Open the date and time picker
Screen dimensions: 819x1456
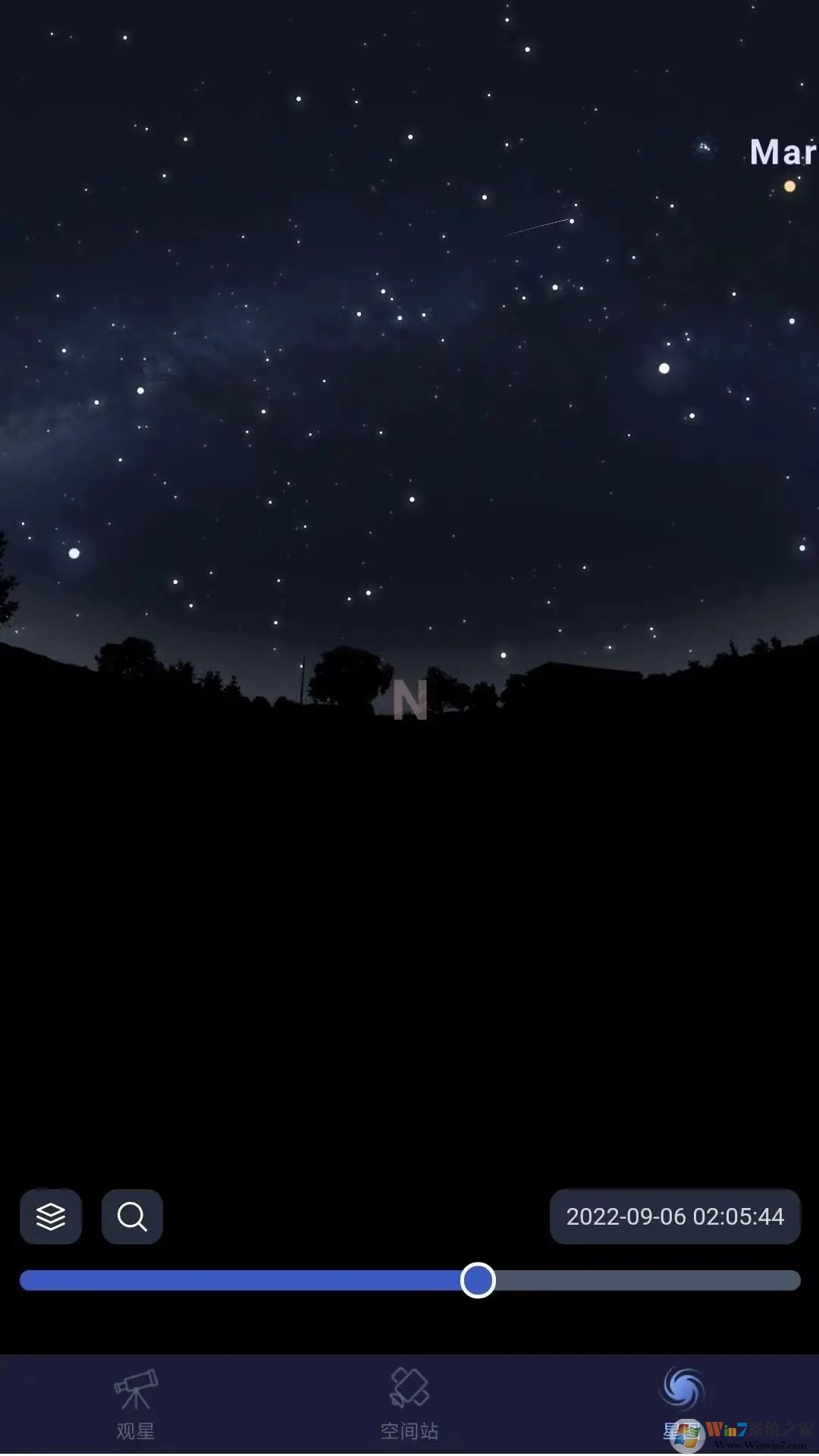point(674,1217)
